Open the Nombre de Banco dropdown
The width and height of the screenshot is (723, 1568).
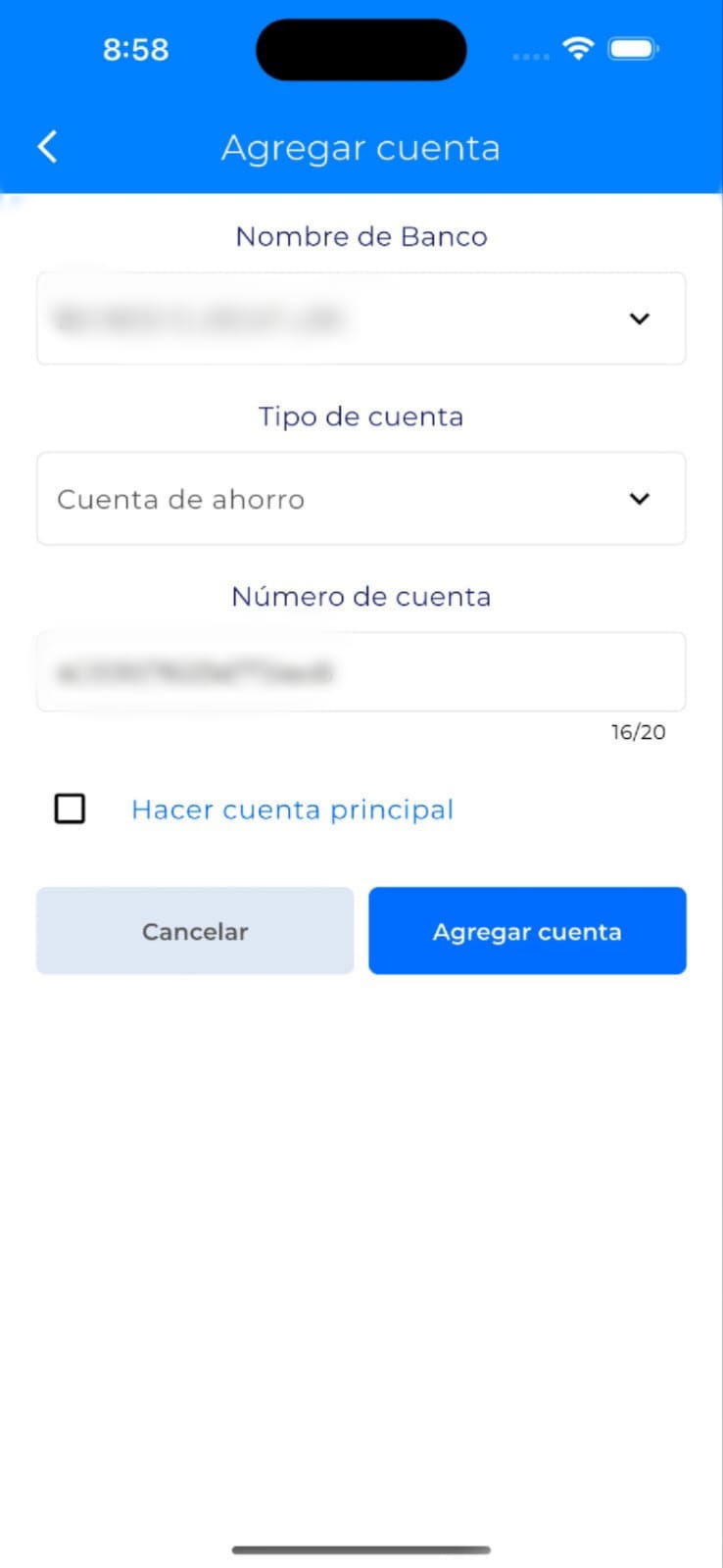click(x=361, y=318)
